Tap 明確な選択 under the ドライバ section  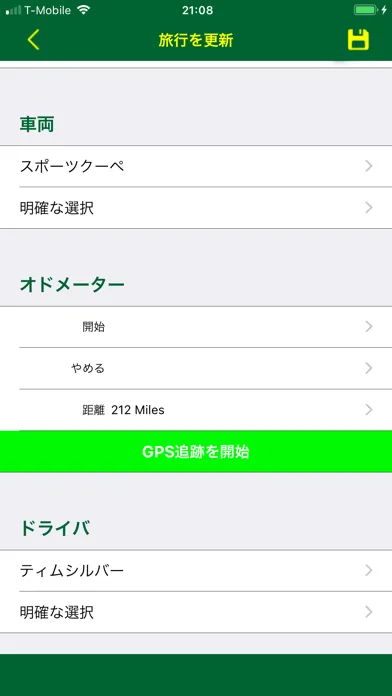click(196, 613)
